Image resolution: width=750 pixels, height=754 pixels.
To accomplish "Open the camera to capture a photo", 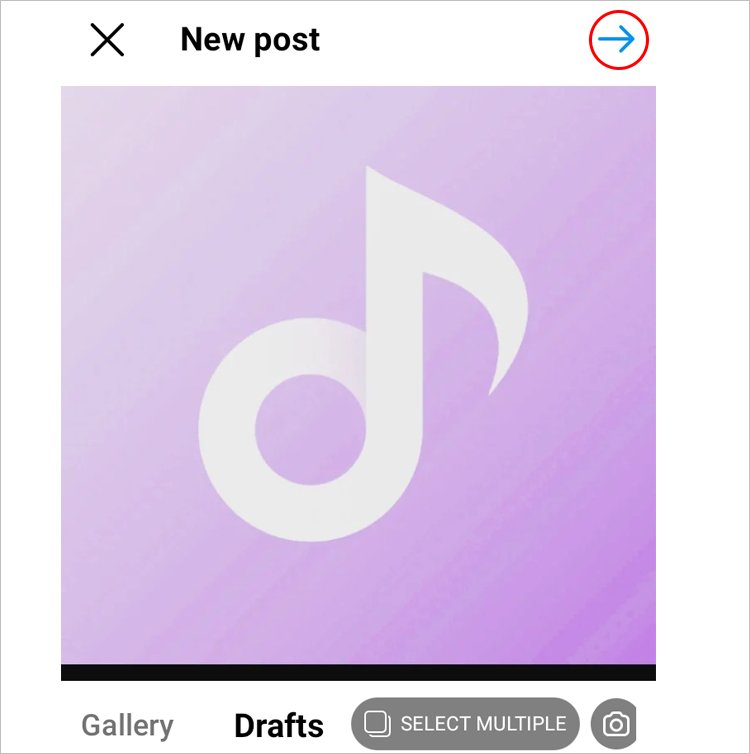I will 616,725.
